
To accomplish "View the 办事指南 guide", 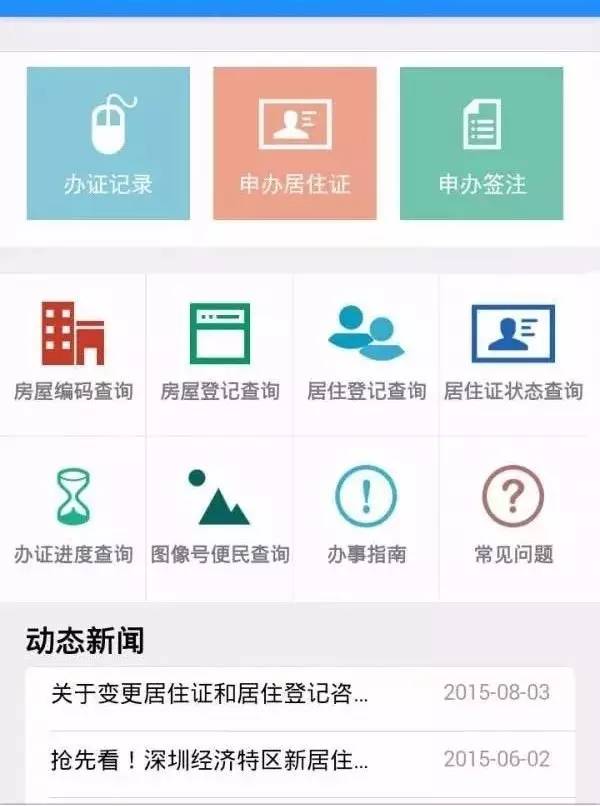I will point(366,518).
